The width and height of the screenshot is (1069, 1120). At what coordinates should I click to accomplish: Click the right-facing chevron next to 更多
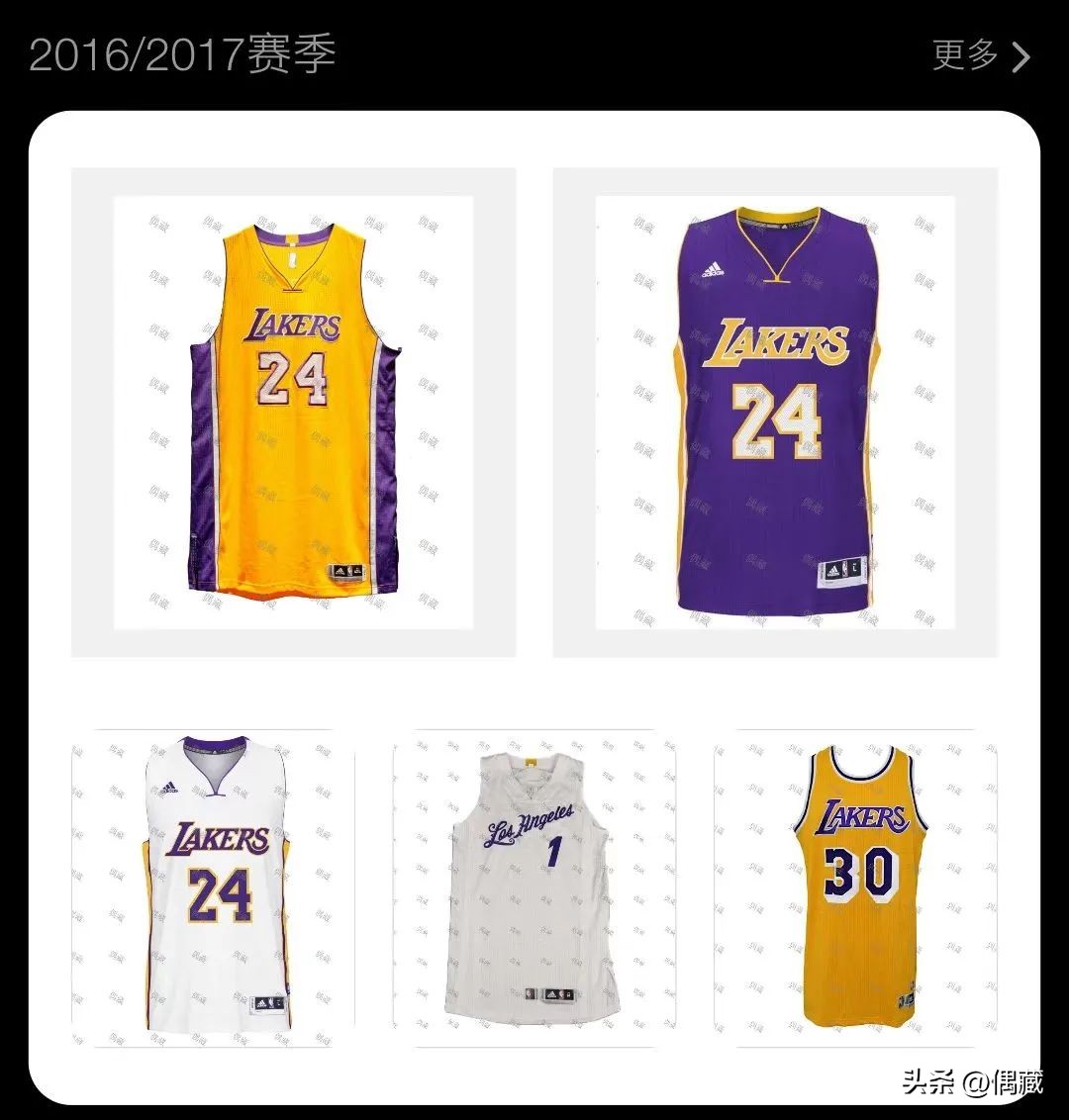tap(1018, 57)
